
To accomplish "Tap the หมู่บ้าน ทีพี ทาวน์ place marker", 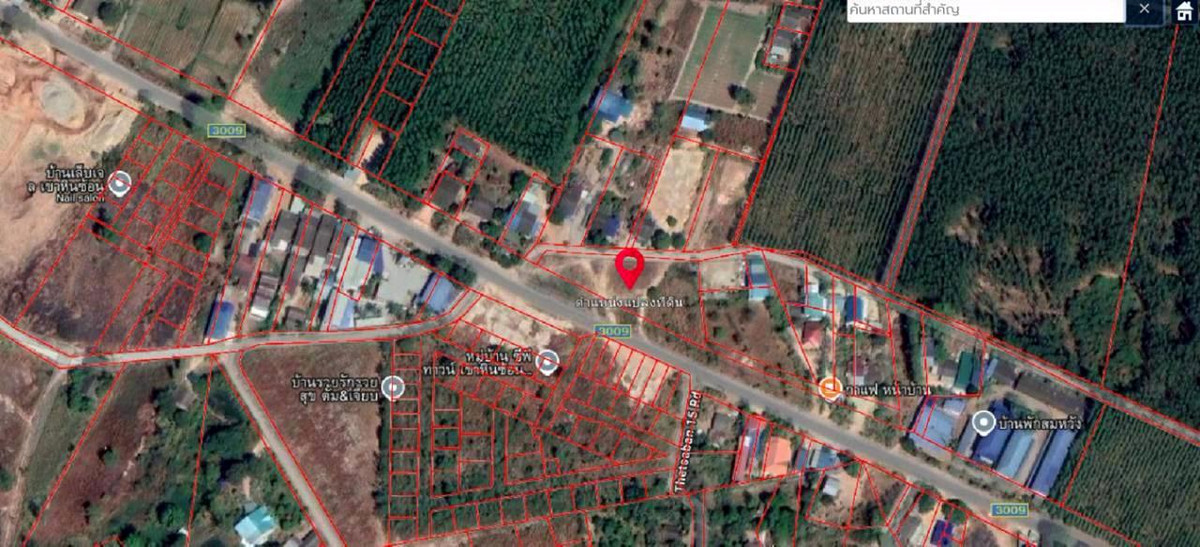I will [x=546, y=363].
